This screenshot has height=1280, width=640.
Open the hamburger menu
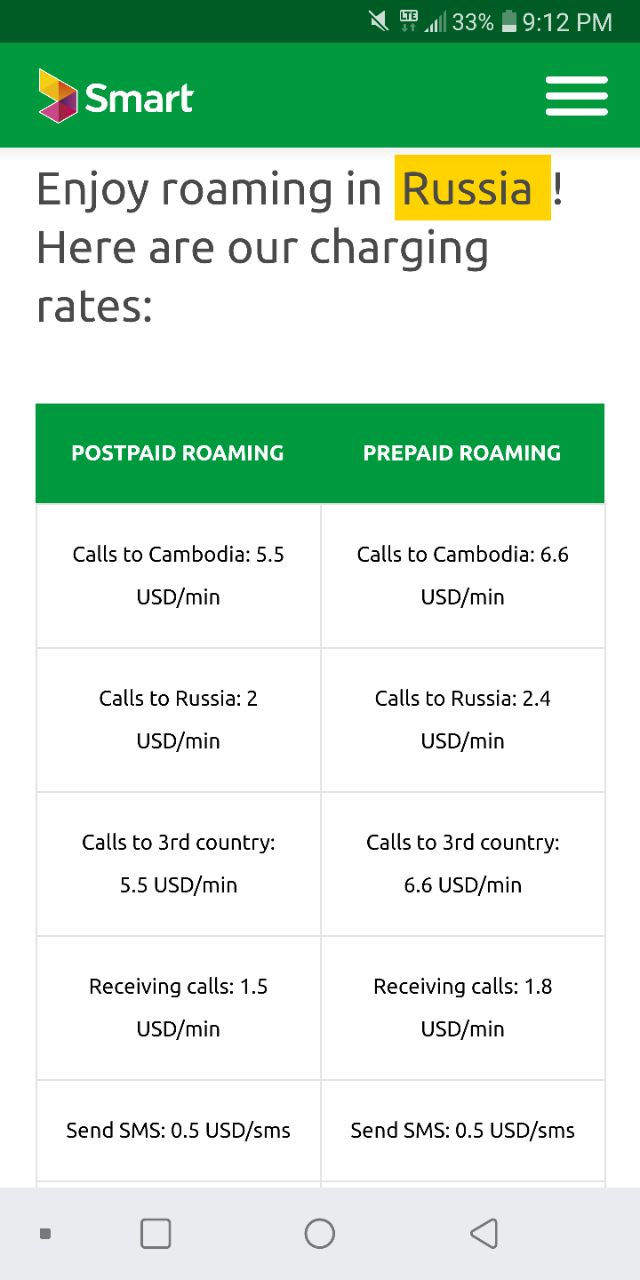577,96
